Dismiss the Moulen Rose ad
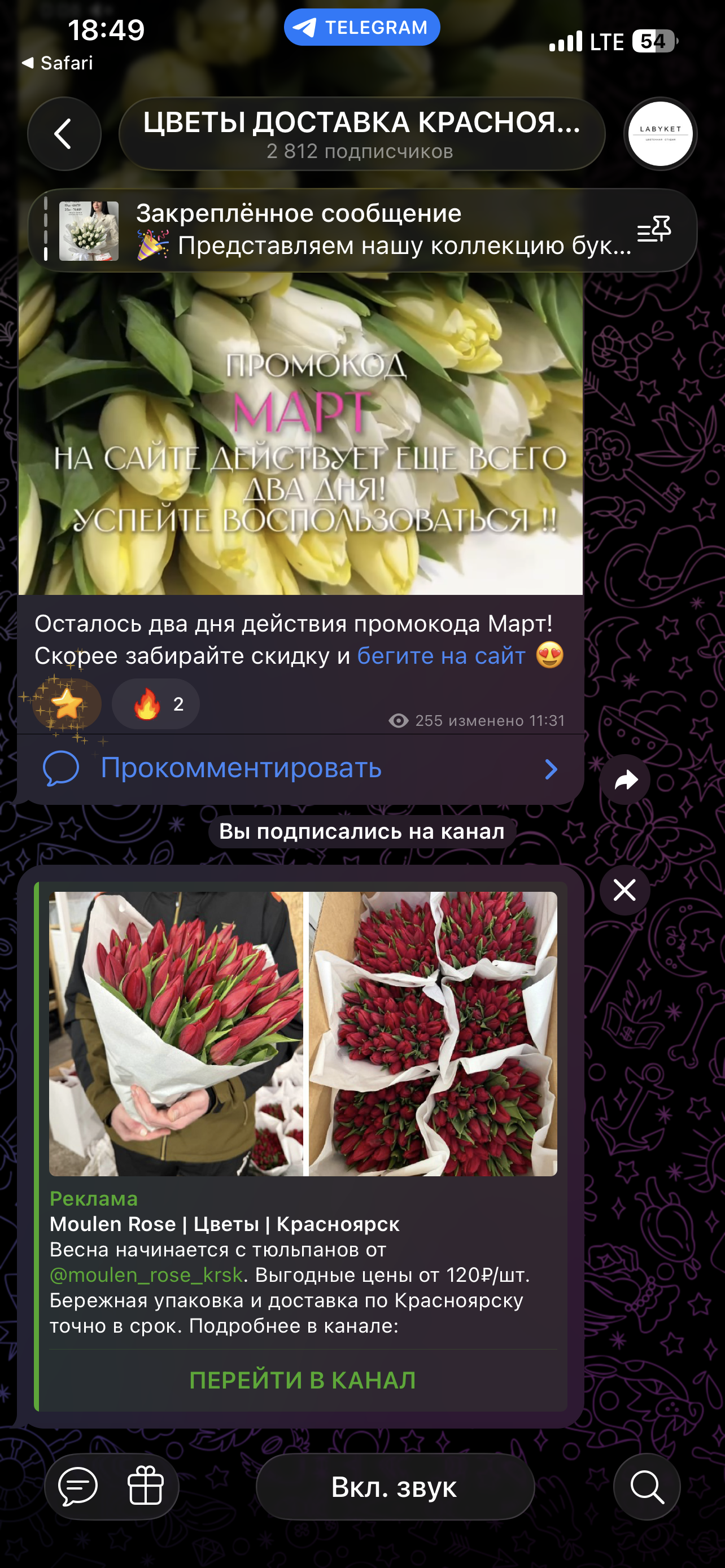725x1568 pixels. tap(624, 890)
